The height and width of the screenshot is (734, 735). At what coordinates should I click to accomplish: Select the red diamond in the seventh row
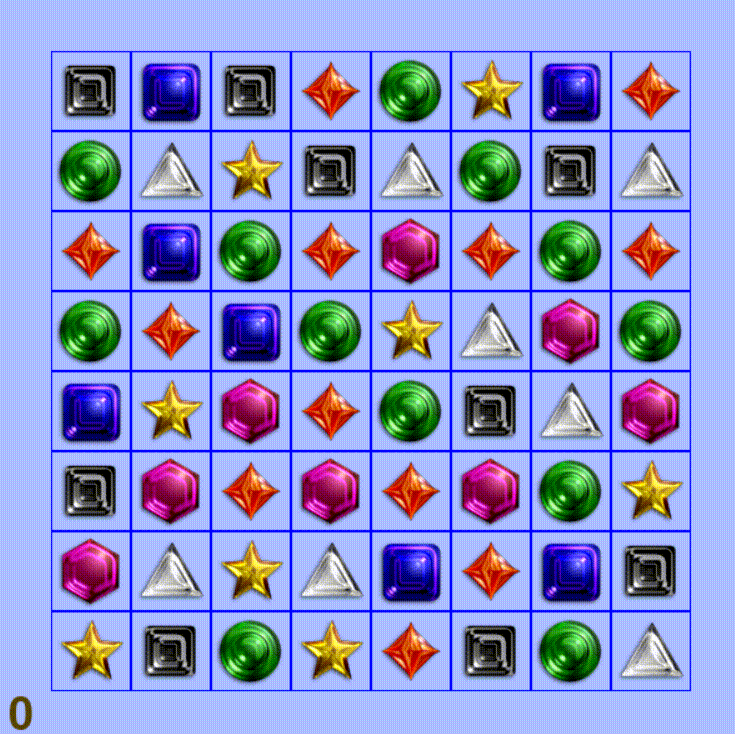[x=491, y=571]
